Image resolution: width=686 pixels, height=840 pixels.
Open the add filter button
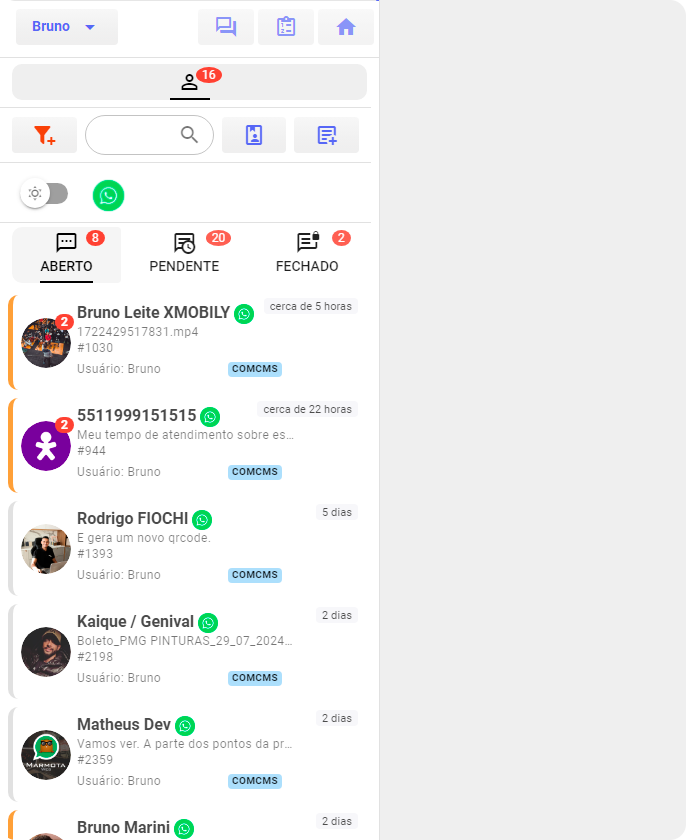click(44, 135)
